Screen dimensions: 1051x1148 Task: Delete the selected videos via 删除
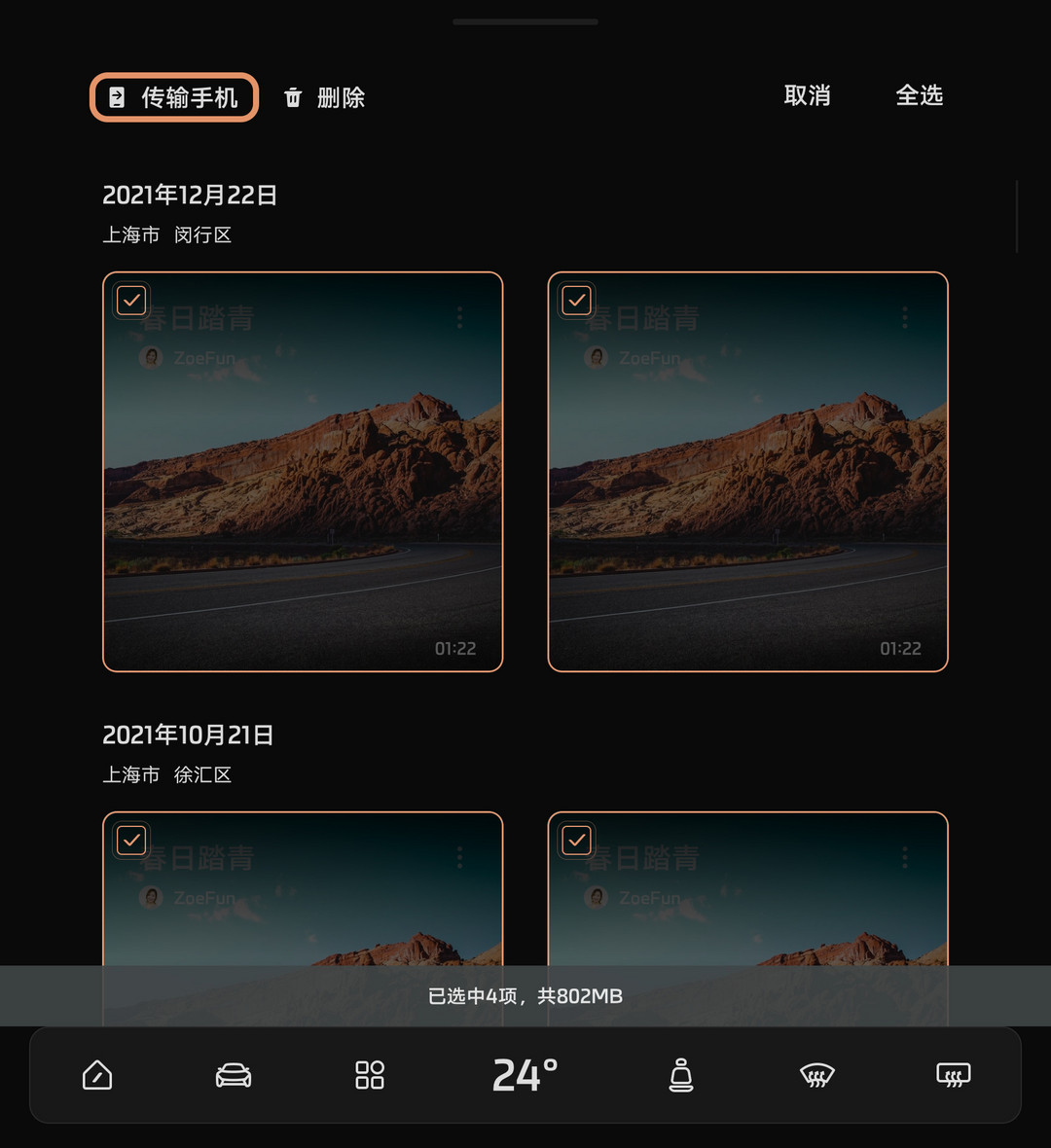tap(324, 97)
